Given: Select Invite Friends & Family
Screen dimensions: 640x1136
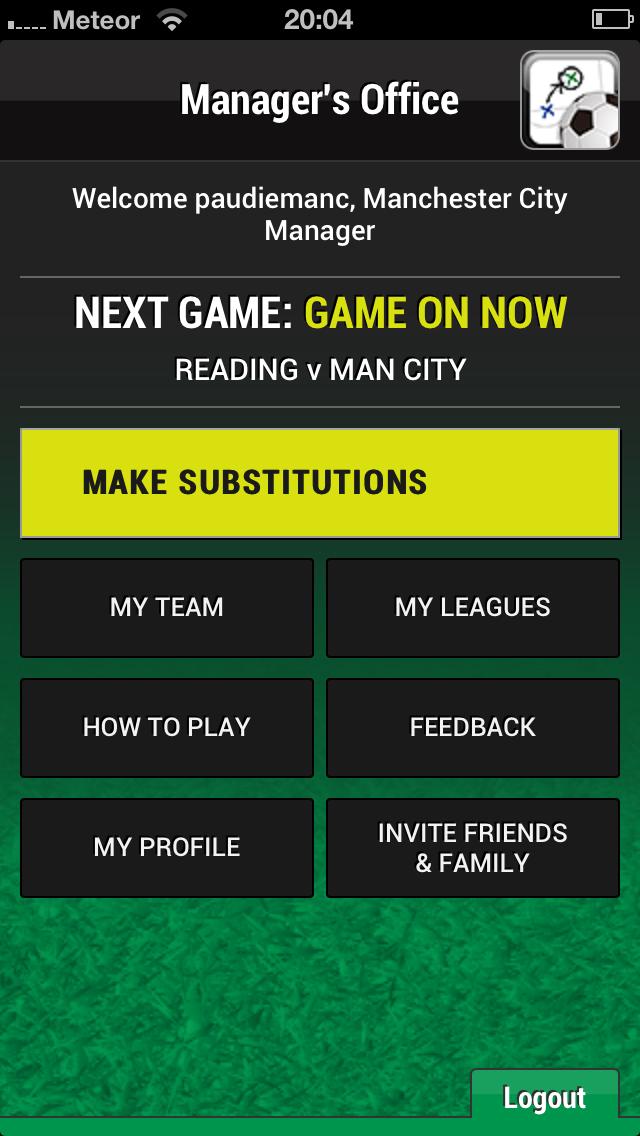Looking at the screenshot, I should [473, 847].
